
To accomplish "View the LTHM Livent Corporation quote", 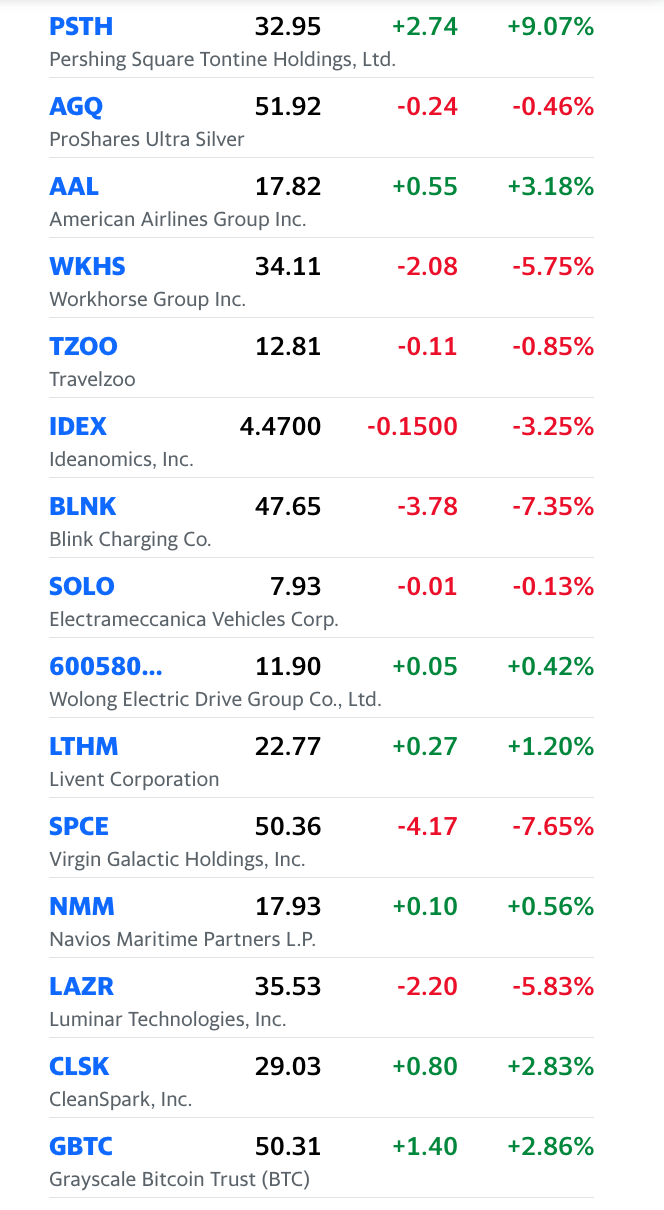I will [84, 747].
